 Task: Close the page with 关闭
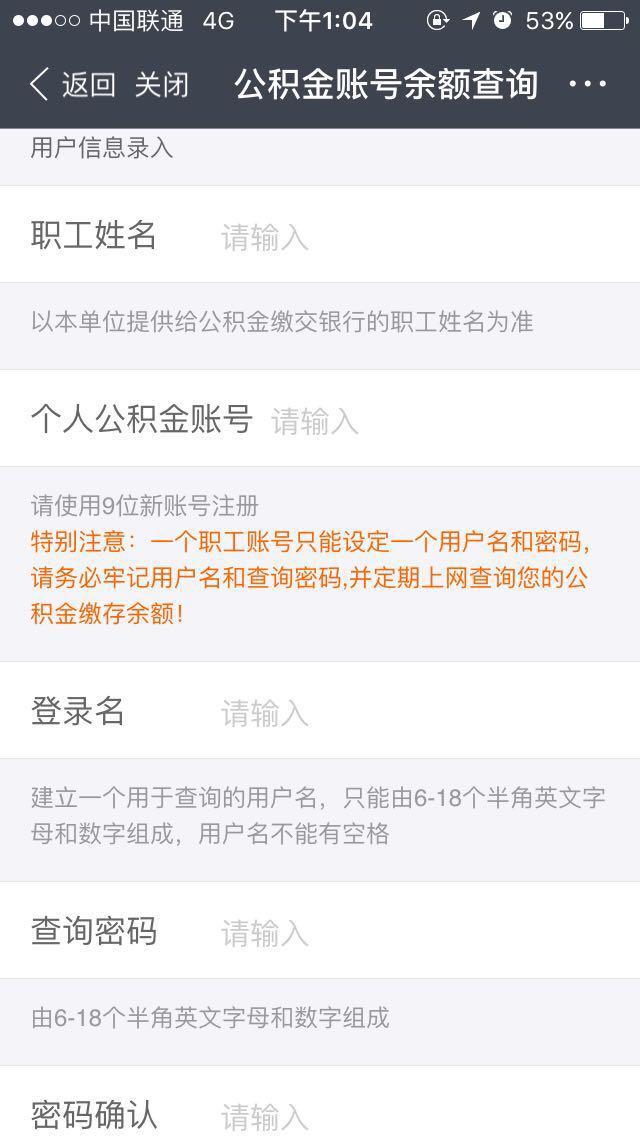tap(161, 85)
